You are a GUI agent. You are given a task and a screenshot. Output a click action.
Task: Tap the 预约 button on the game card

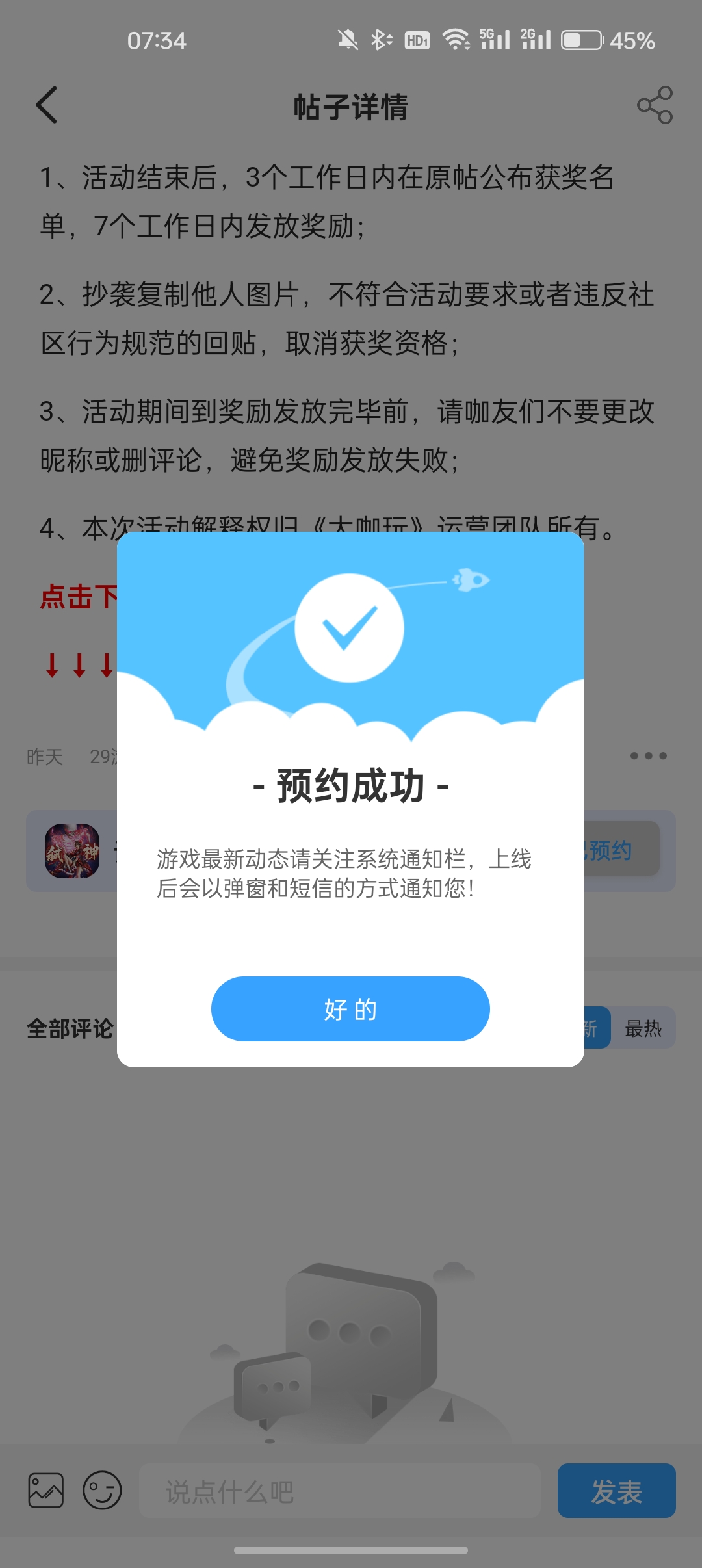click(617, 850)
